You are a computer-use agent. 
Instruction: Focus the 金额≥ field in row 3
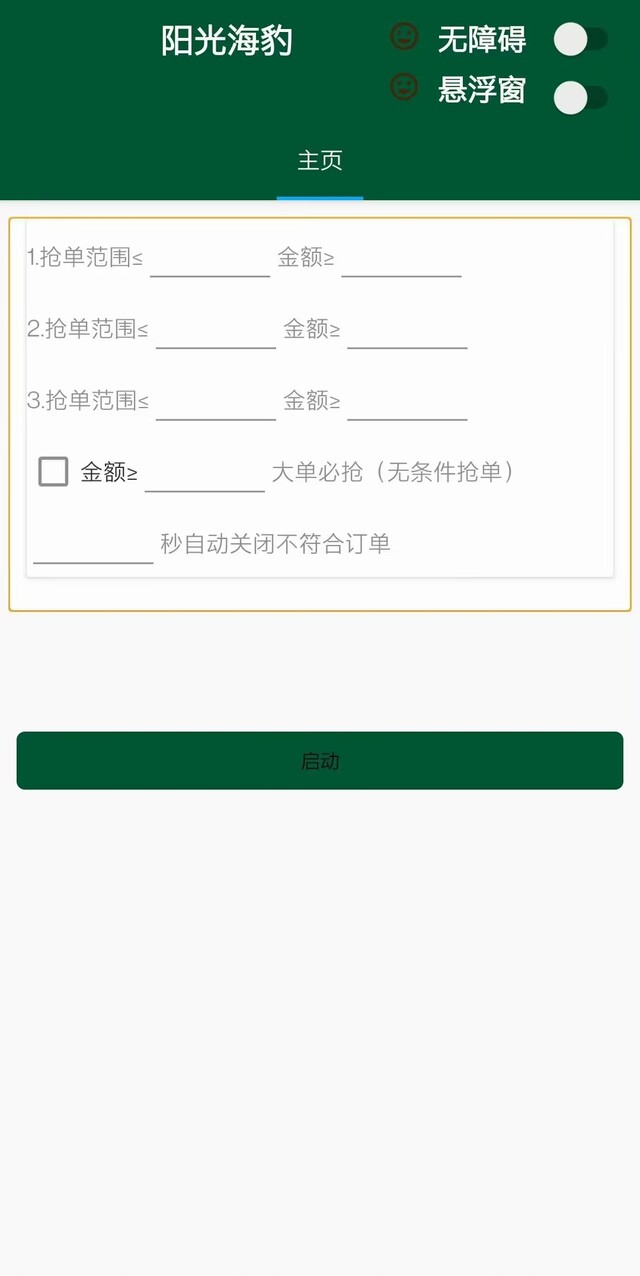tap(407, 401)
